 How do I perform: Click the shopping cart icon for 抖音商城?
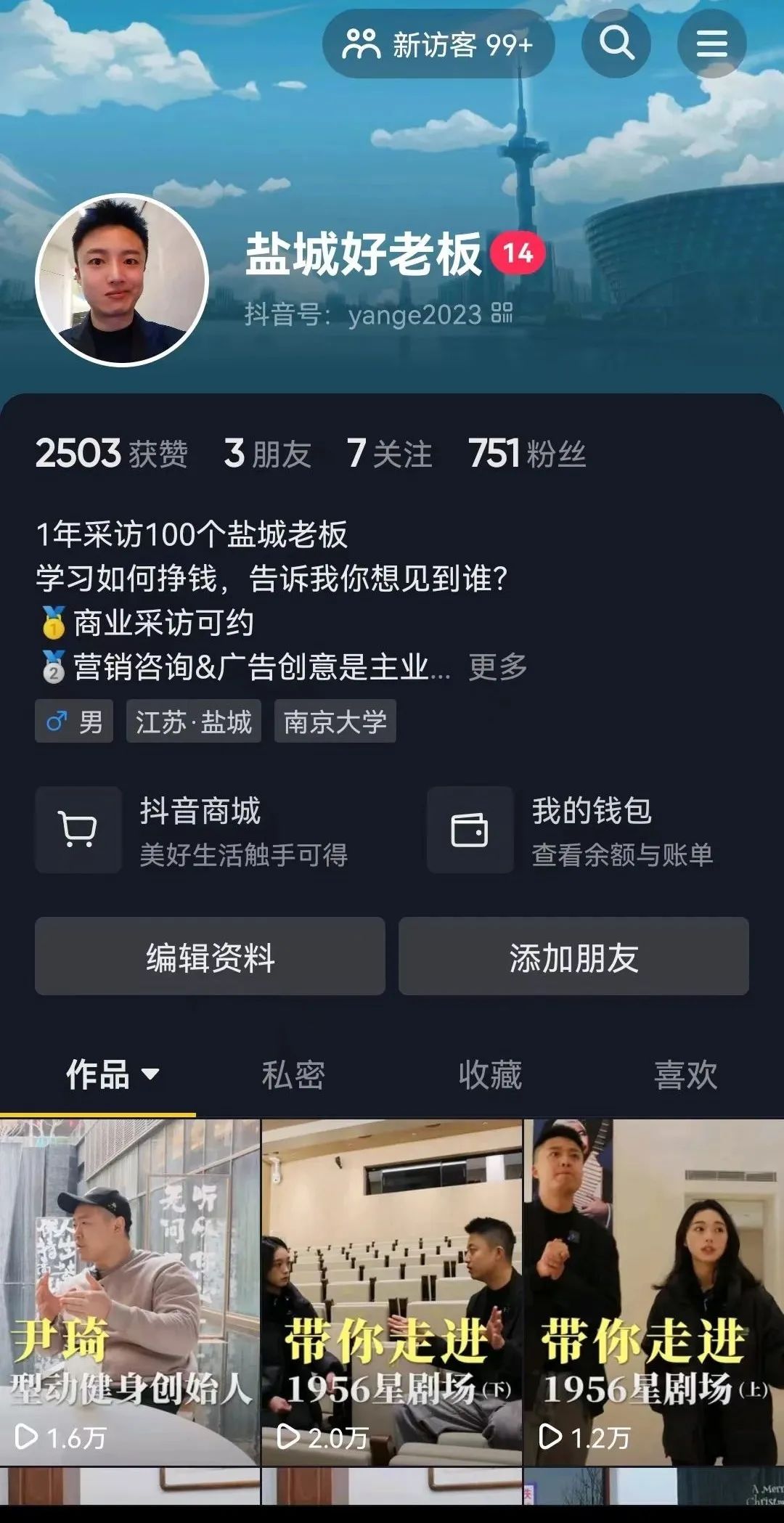point(76,830)
